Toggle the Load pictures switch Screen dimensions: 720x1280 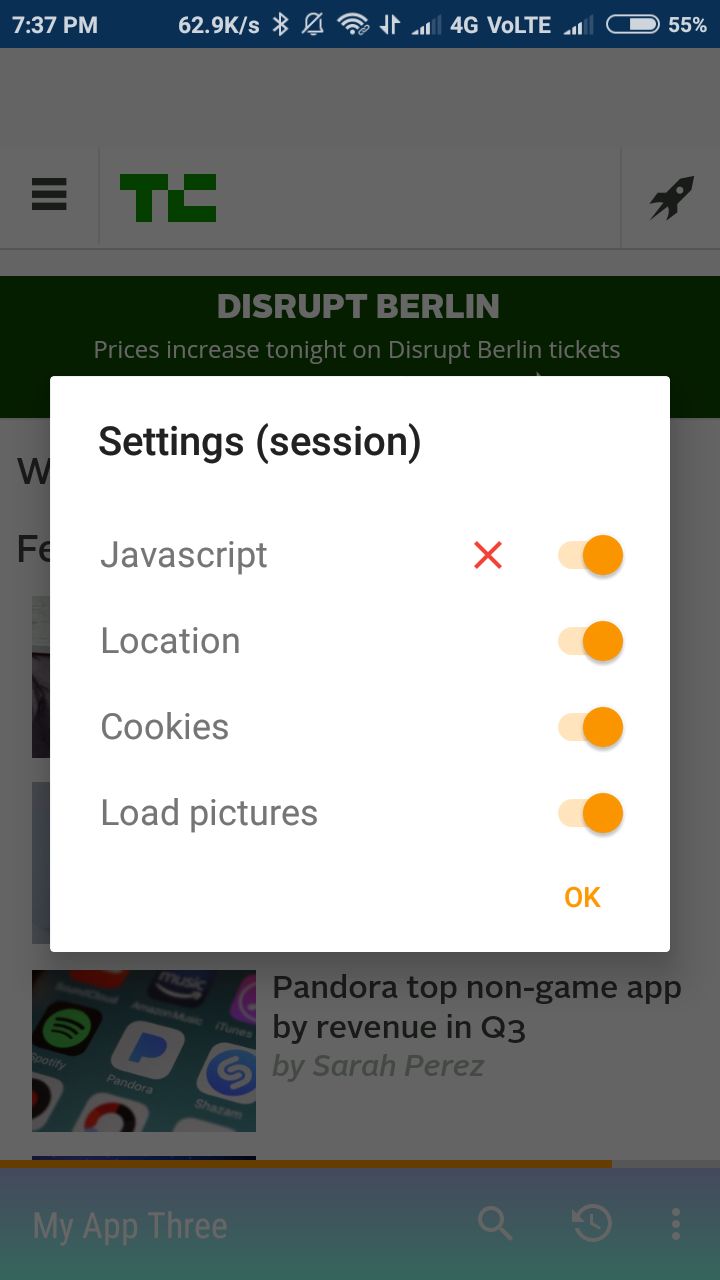[590, 813]
